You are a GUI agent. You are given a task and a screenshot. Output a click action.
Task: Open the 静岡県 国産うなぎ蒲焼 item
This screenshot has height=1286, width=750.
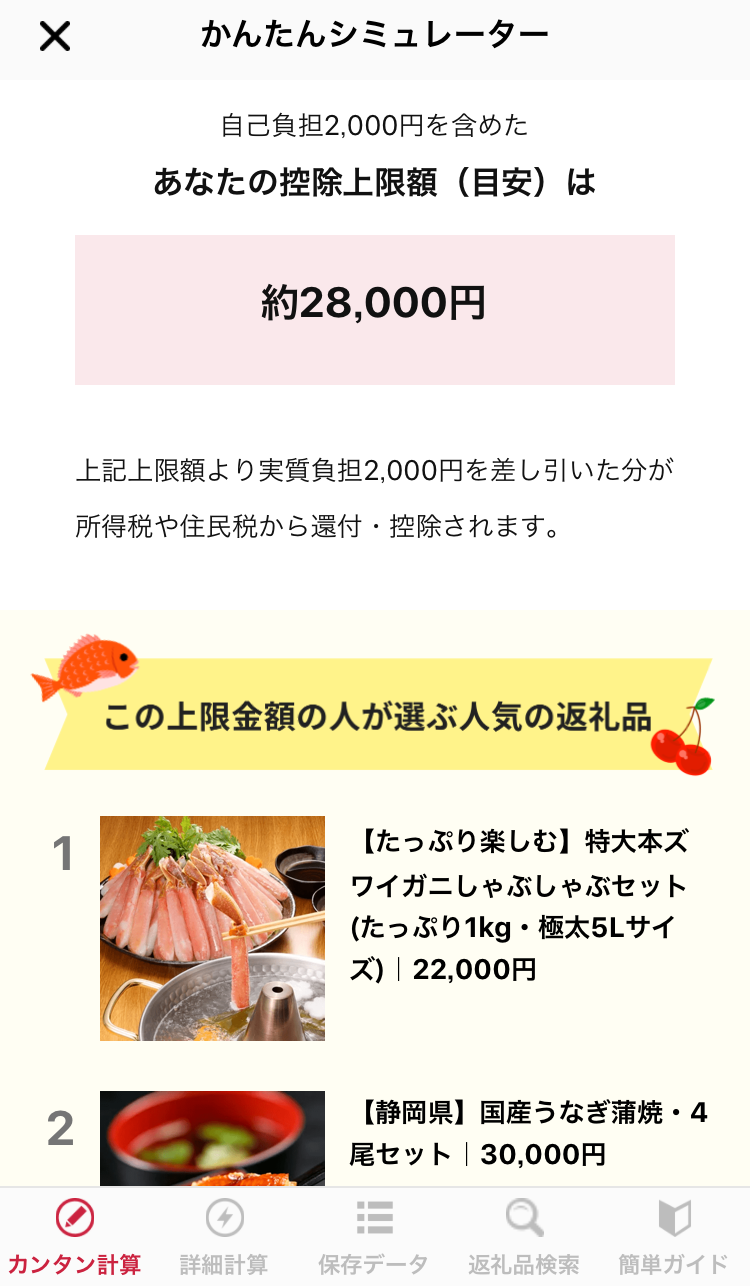[x=528, y=1133]
